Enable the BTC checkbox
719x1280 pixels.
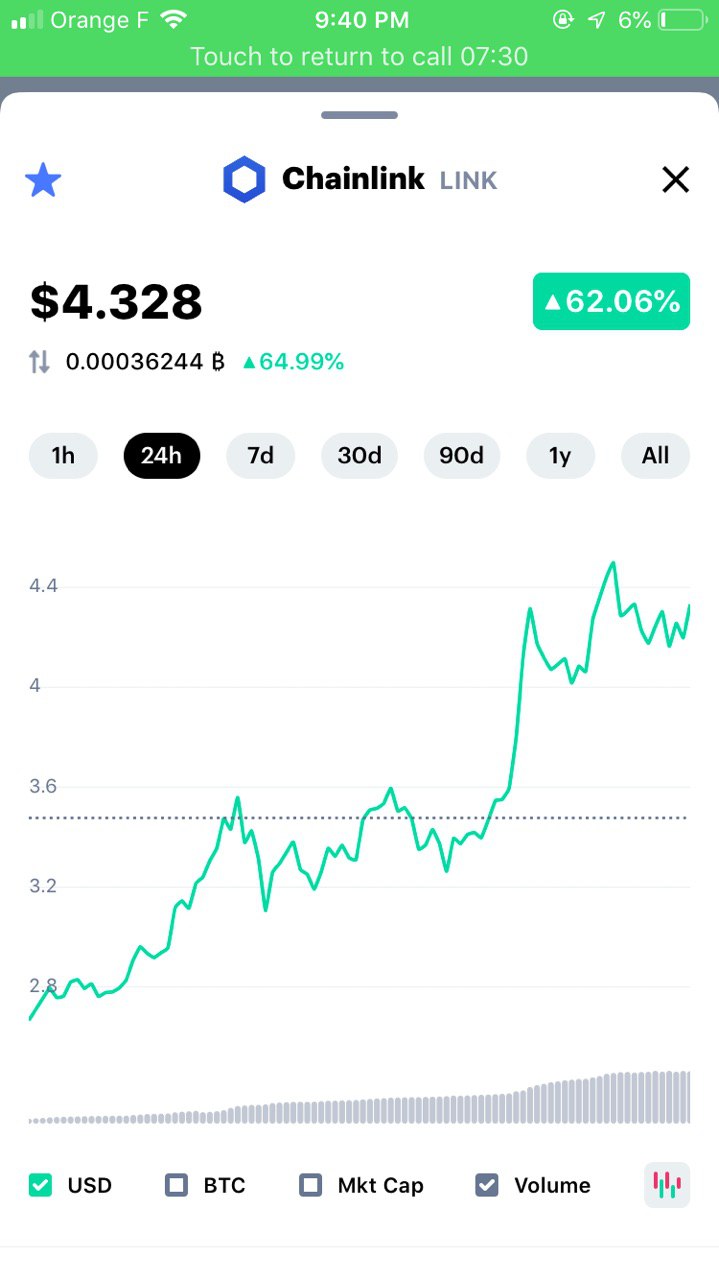(176, 1186)
